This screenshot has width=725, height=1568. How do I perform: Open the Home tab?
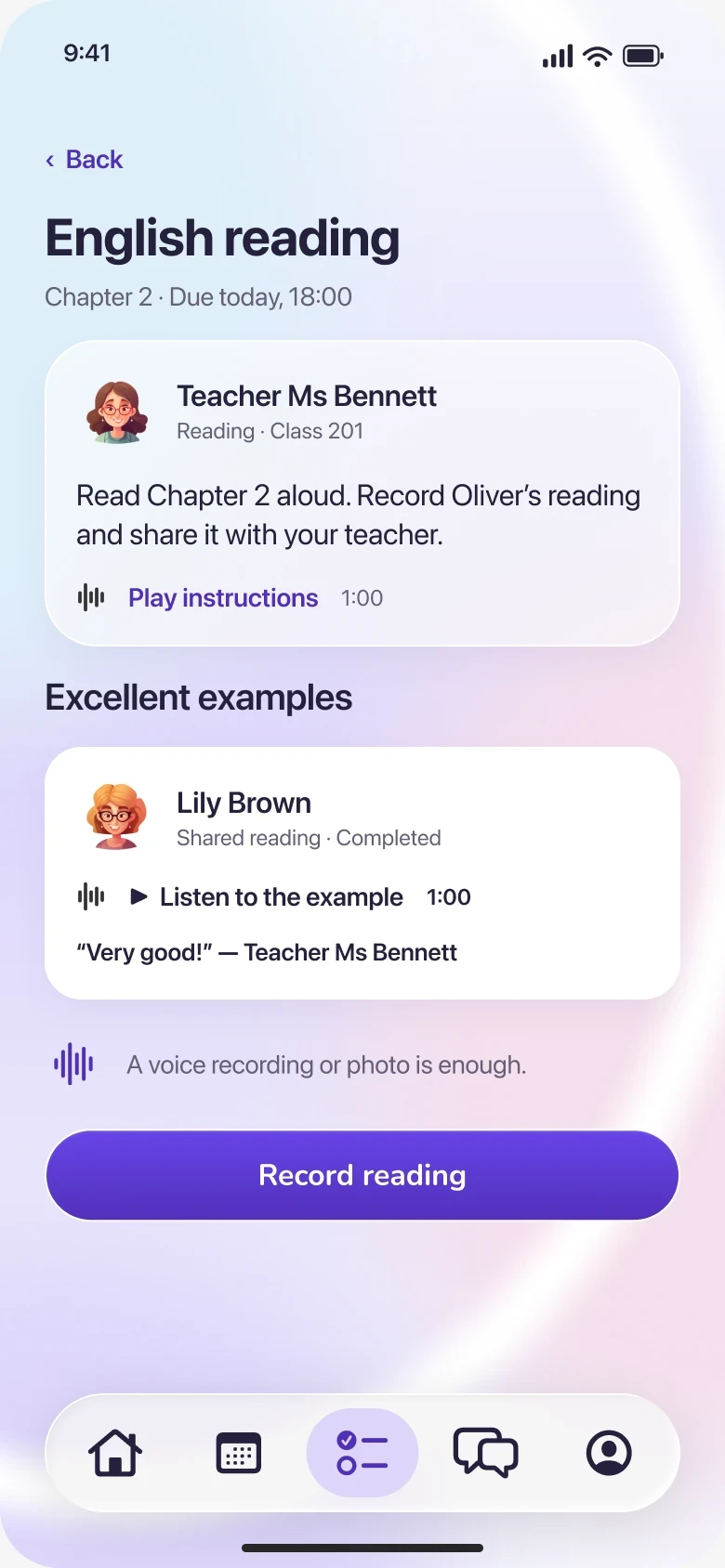pyautogui.click(x=115, y=1453)
